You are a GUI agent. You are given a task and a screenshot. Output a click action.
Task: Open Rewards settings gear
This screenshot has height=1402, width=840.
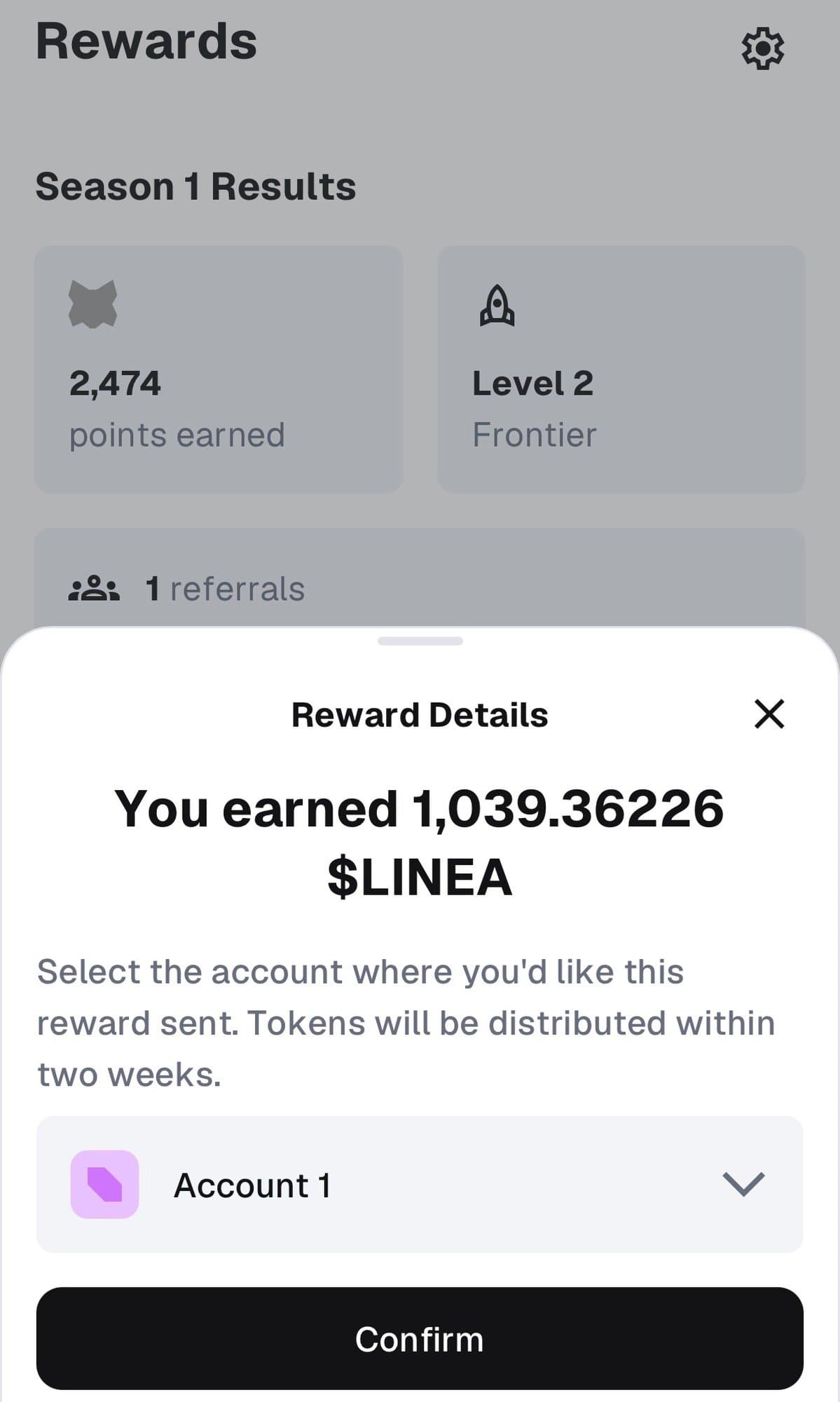click(762, 48)
